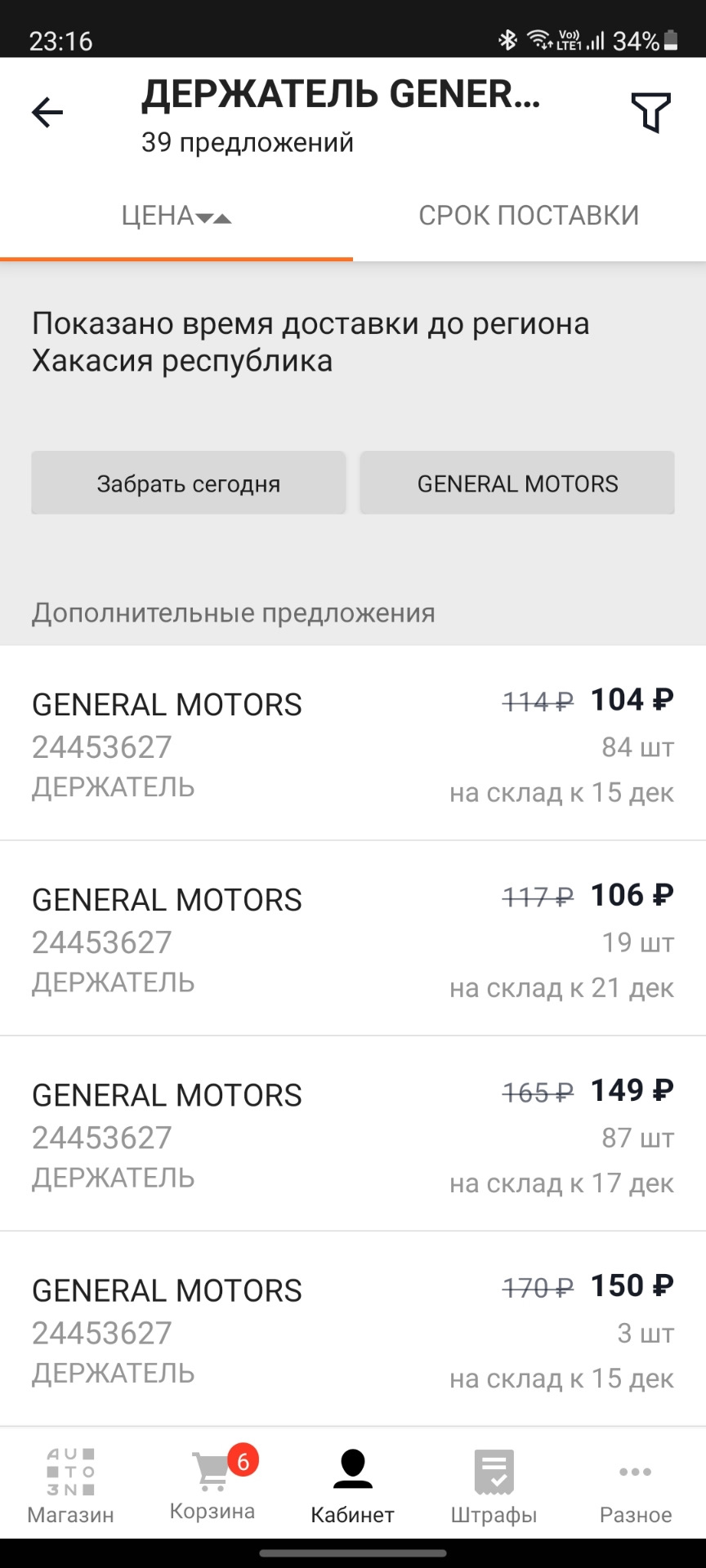The width and height of the screenshot is (706, 1568).
Task: Expand the ЦЕНА sort direction arrows
Action: click(x=216, y=215)
